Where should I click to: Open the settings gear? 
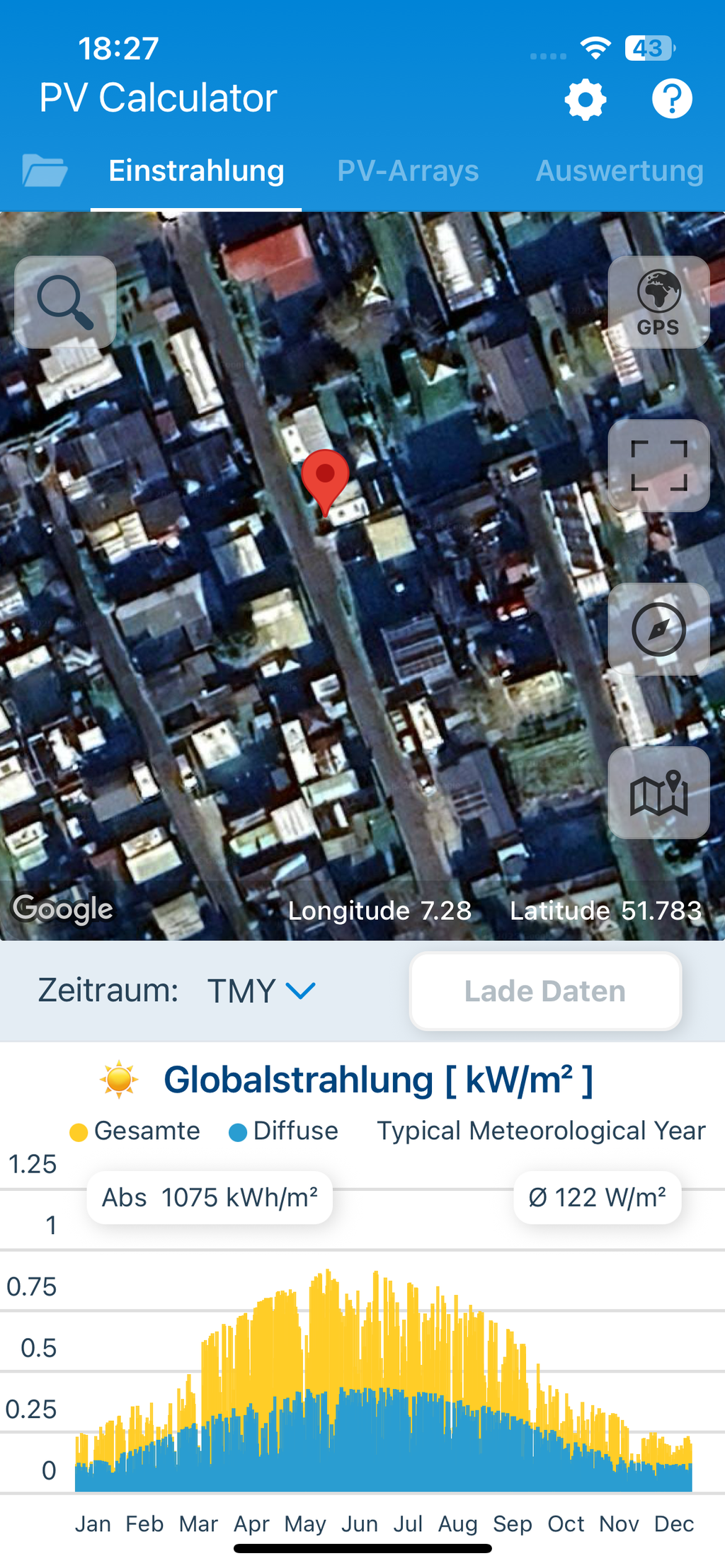point(586,100)
